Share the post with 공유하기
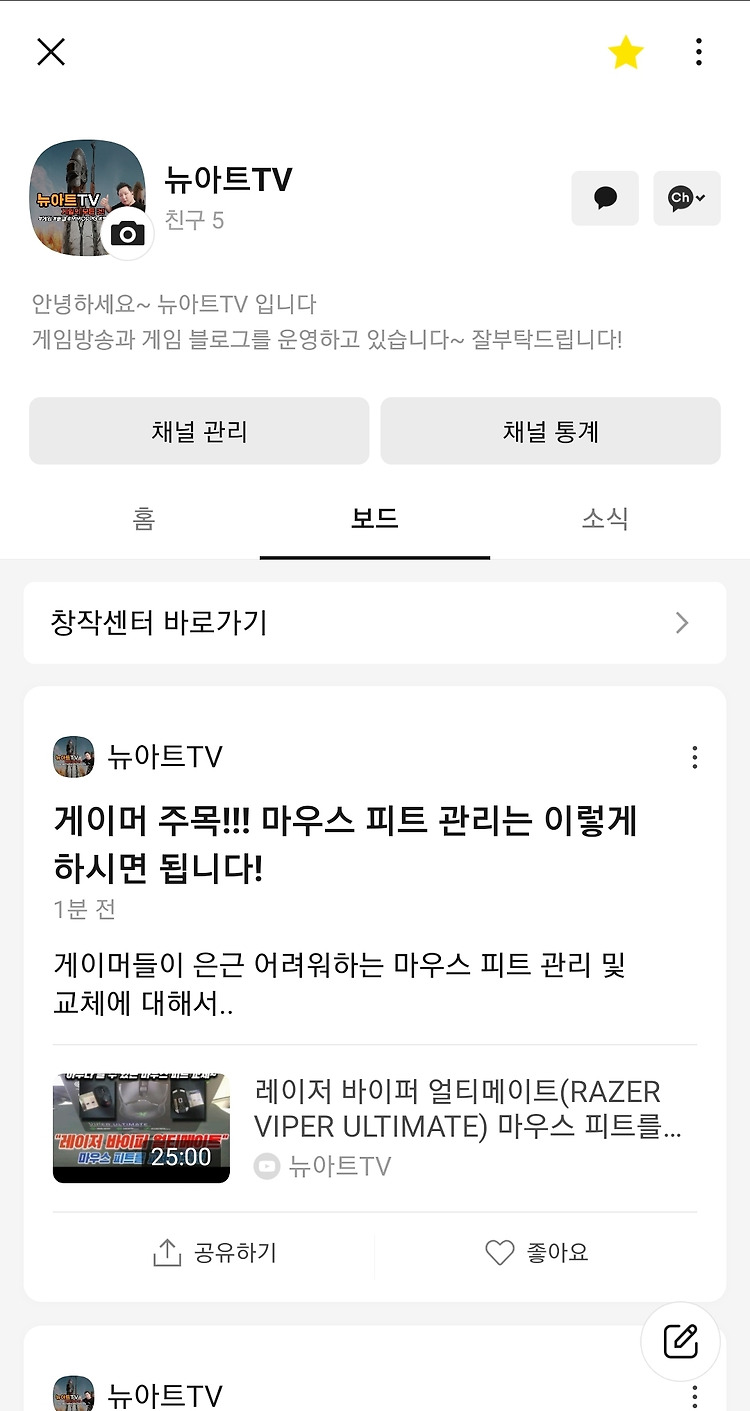750x1411 pixels. point(214,1252)
